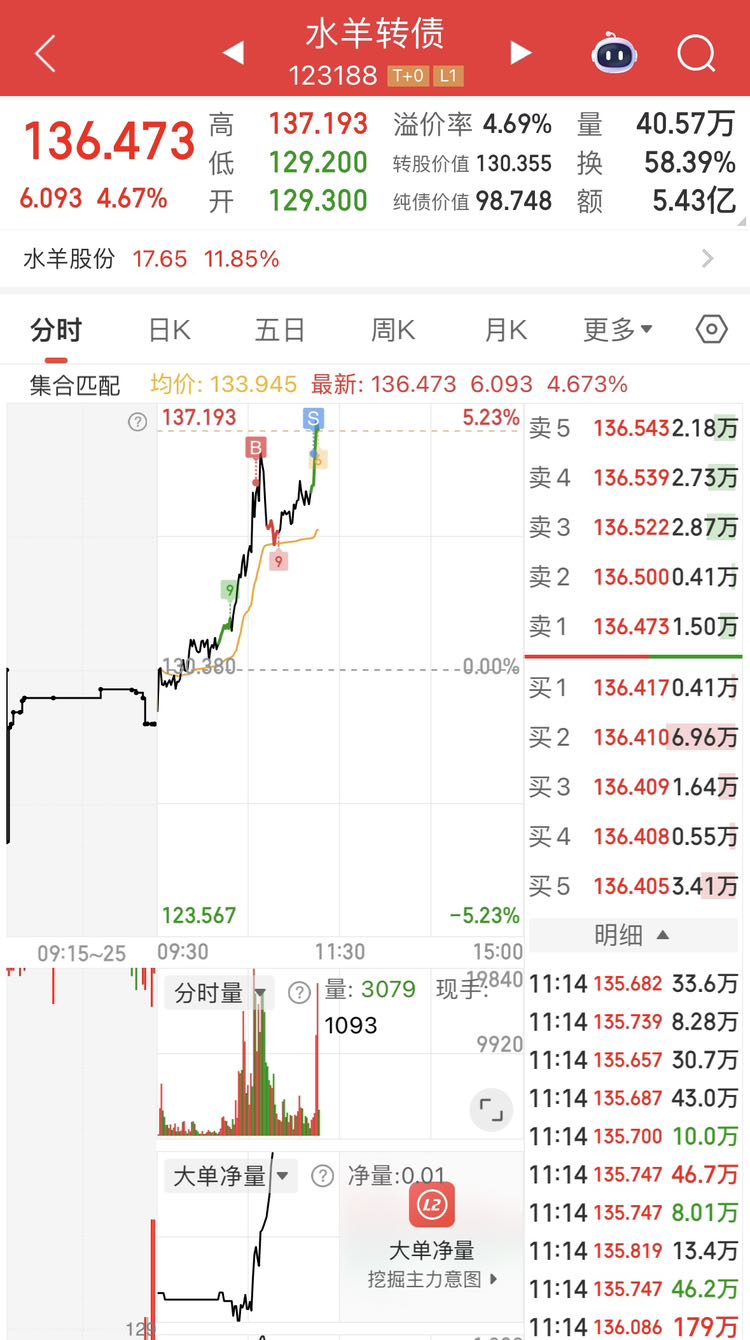Open search from the magnifier icon
The image size is (750, 1340).
tap(696, 53)
